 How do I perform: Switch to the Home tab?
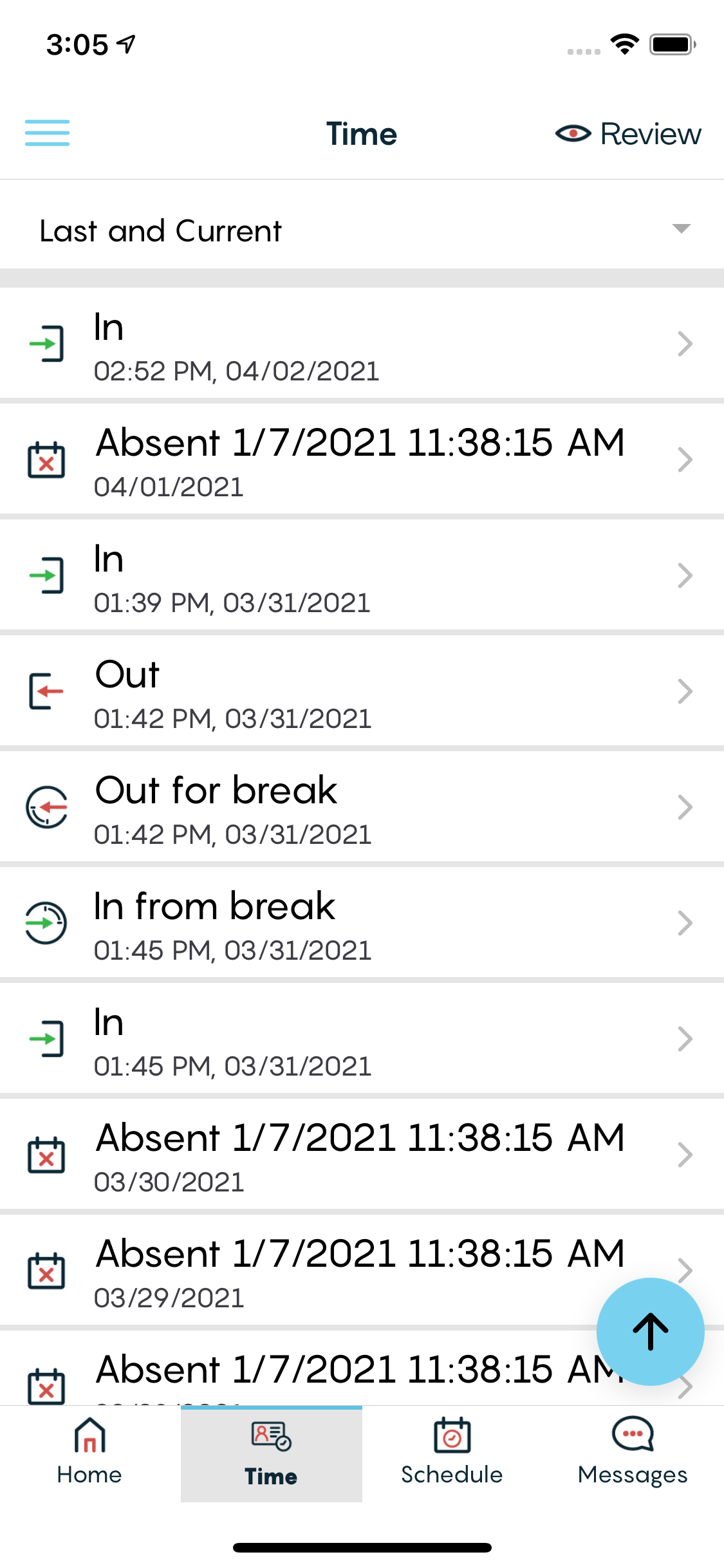coord(89,1453)
